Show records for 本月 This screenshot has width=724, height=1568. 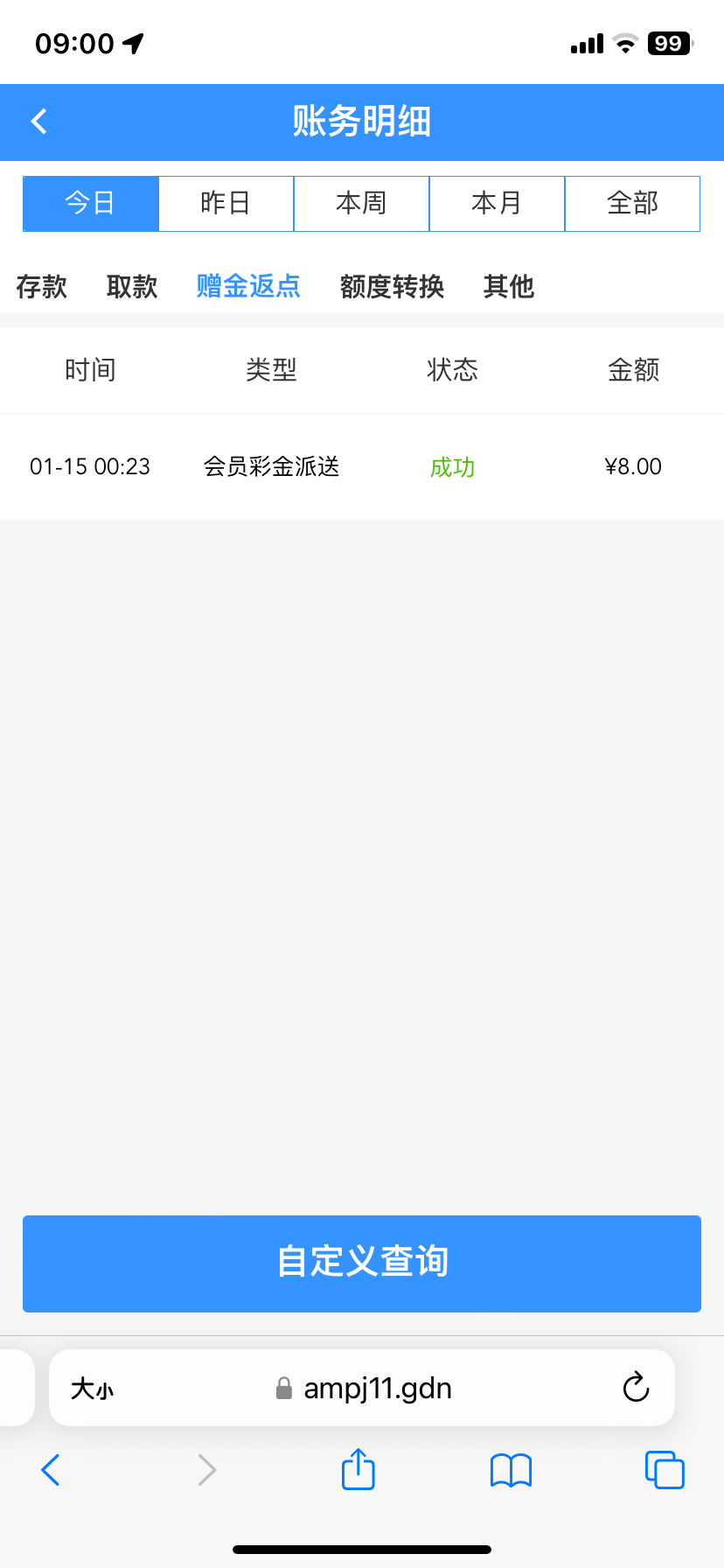coord(497,204)
